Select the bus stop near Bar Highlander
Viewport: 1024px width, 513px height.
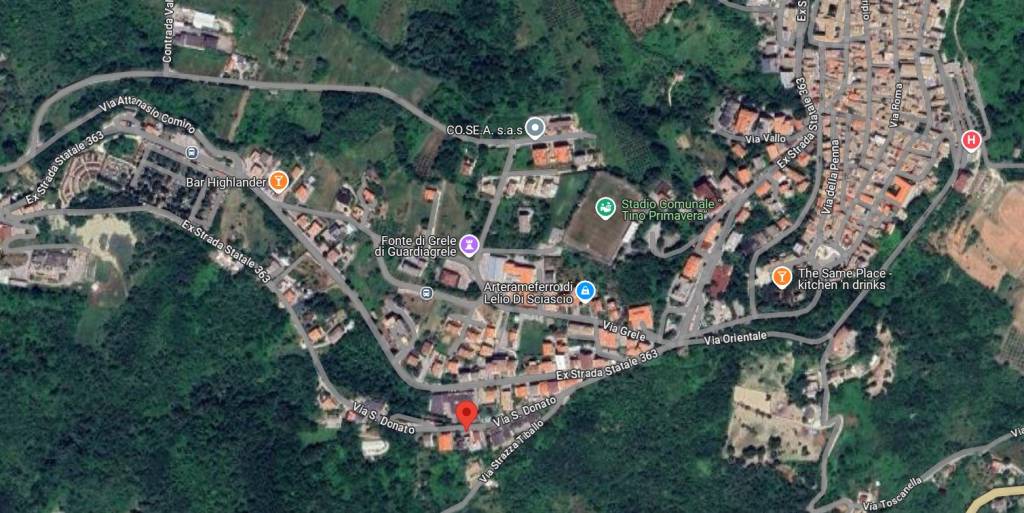point(190,152)
